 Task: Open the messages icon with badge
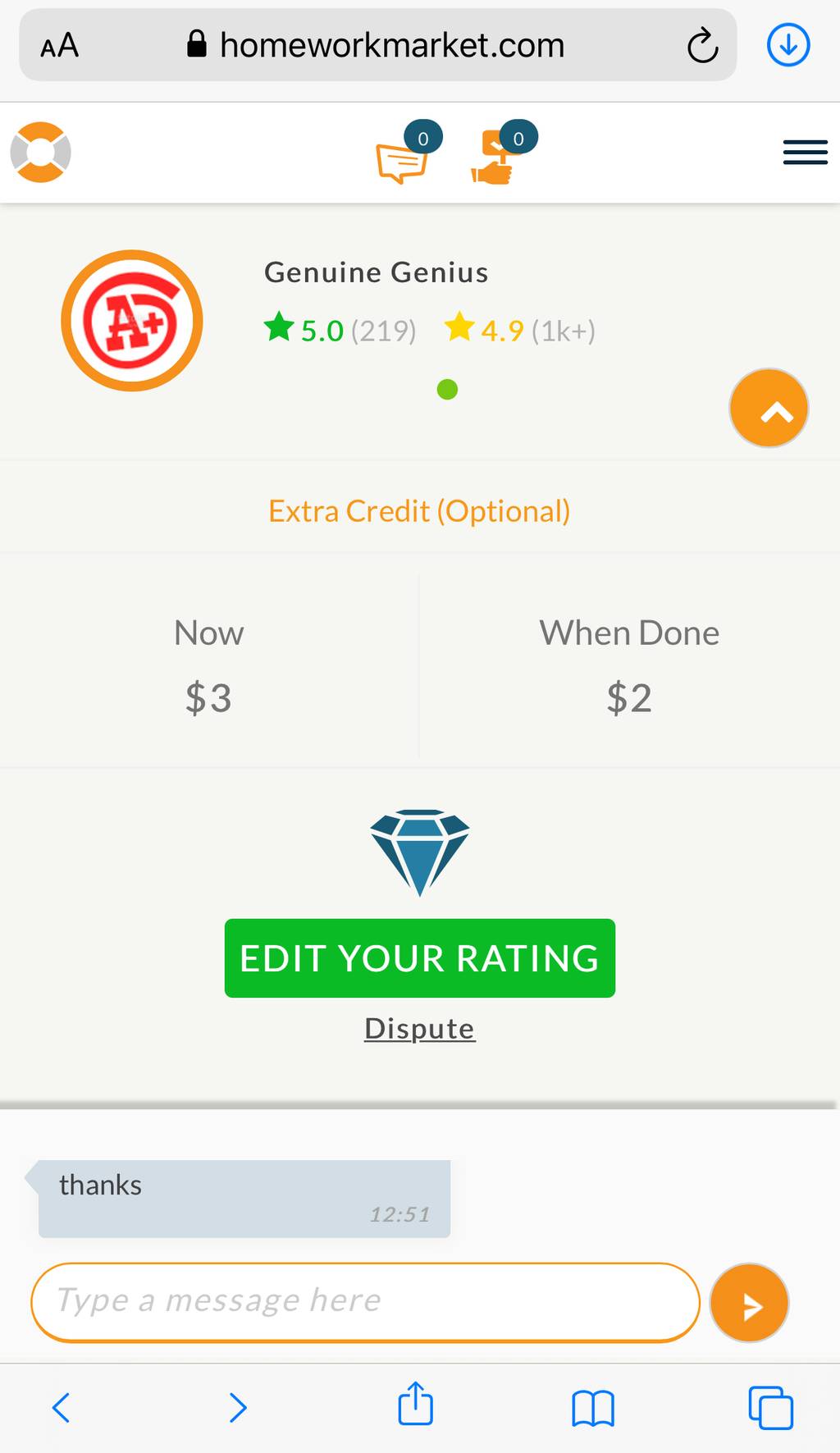pos(408,153)
